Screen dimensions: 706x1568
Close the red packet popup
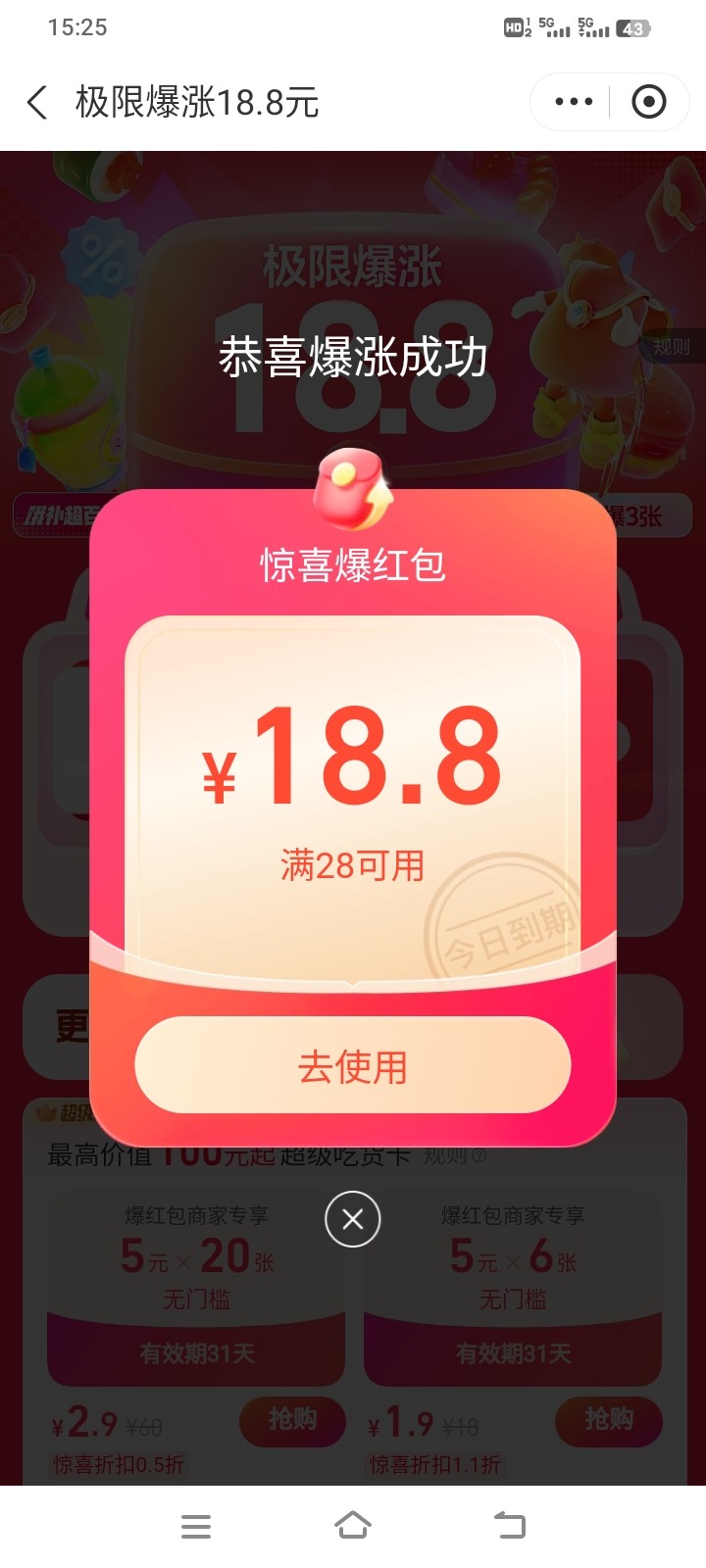click(x=352, y=1219)
